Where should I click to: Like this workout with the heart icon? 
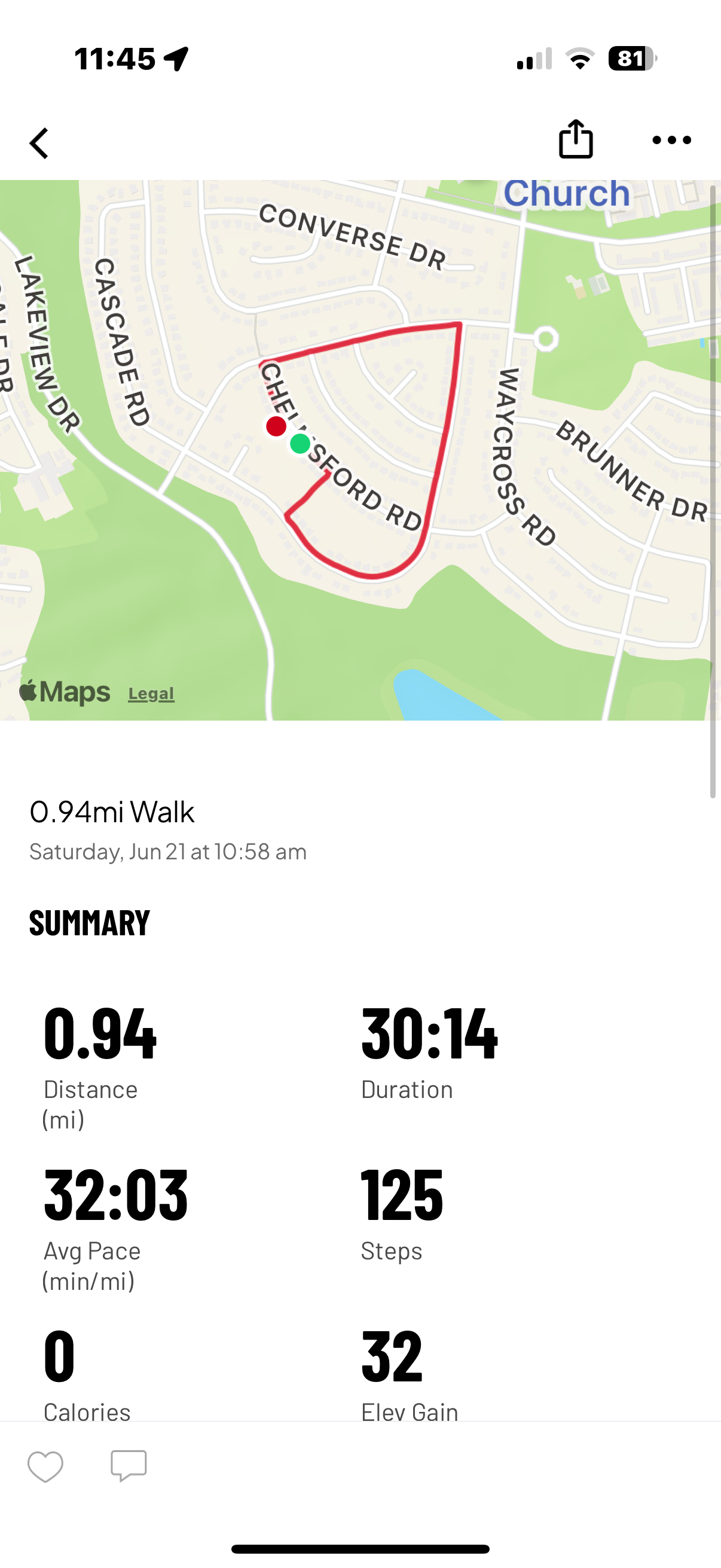45,1466
